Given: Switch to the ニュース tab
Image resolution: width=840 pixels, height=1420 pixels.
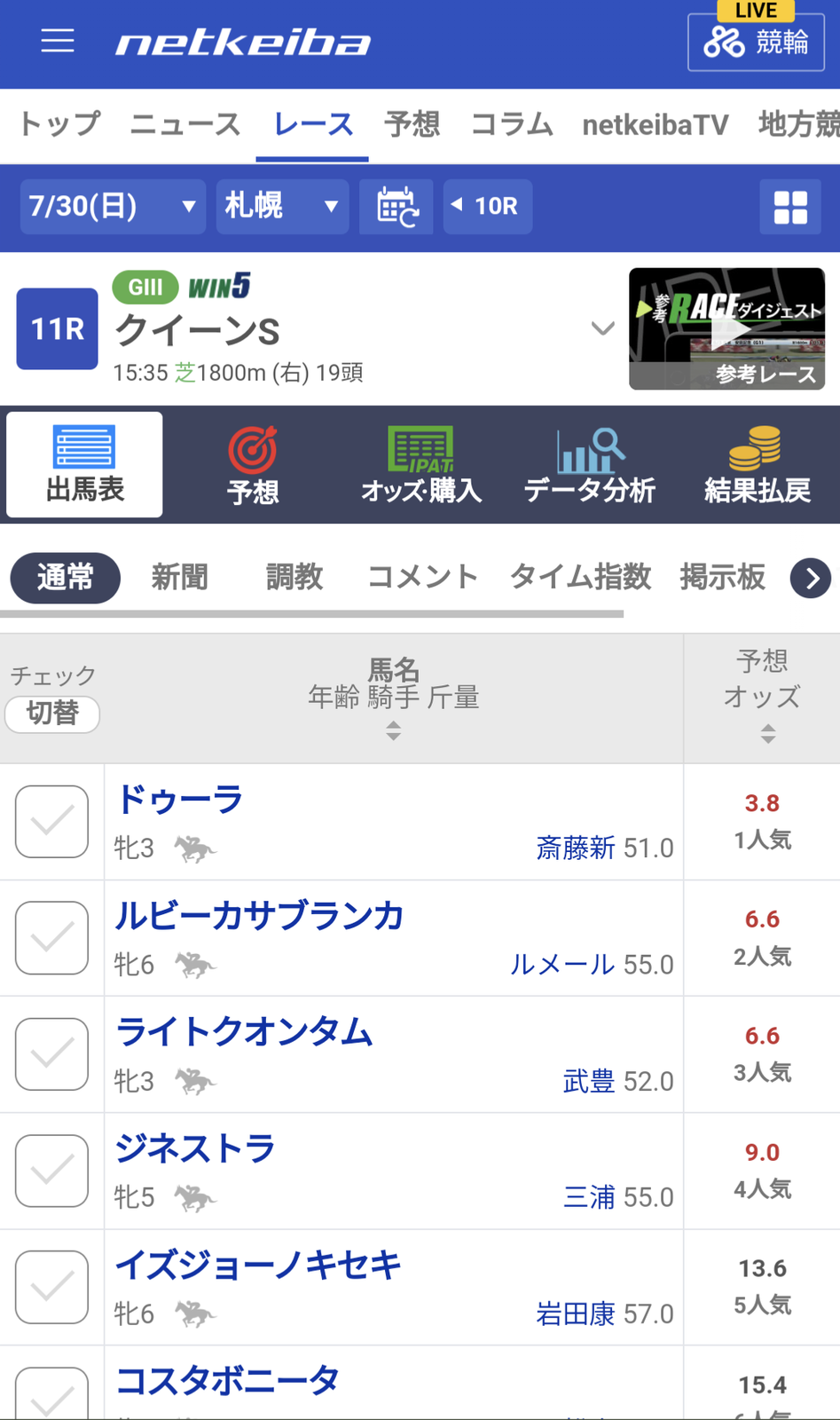Looking at the screenshot, I should (x=184, y=124).
